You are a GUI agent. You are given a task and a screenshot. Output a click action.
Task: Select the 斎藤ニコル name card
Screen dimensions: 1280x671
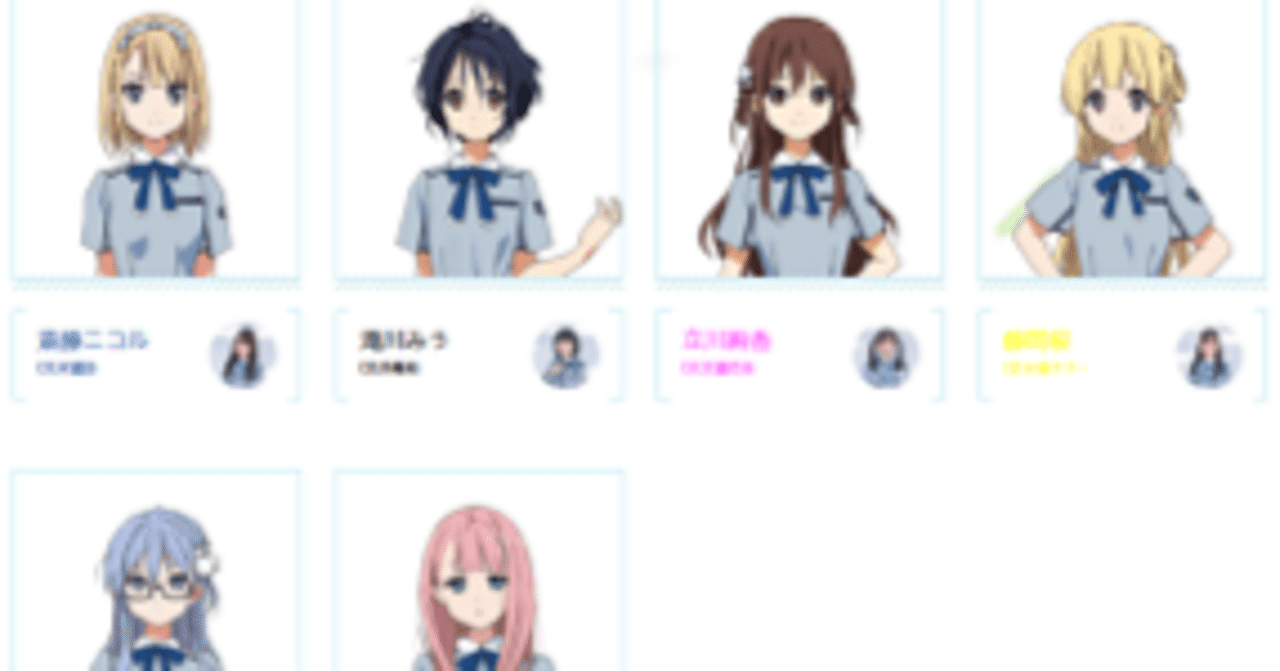click(x=155, y=355)
